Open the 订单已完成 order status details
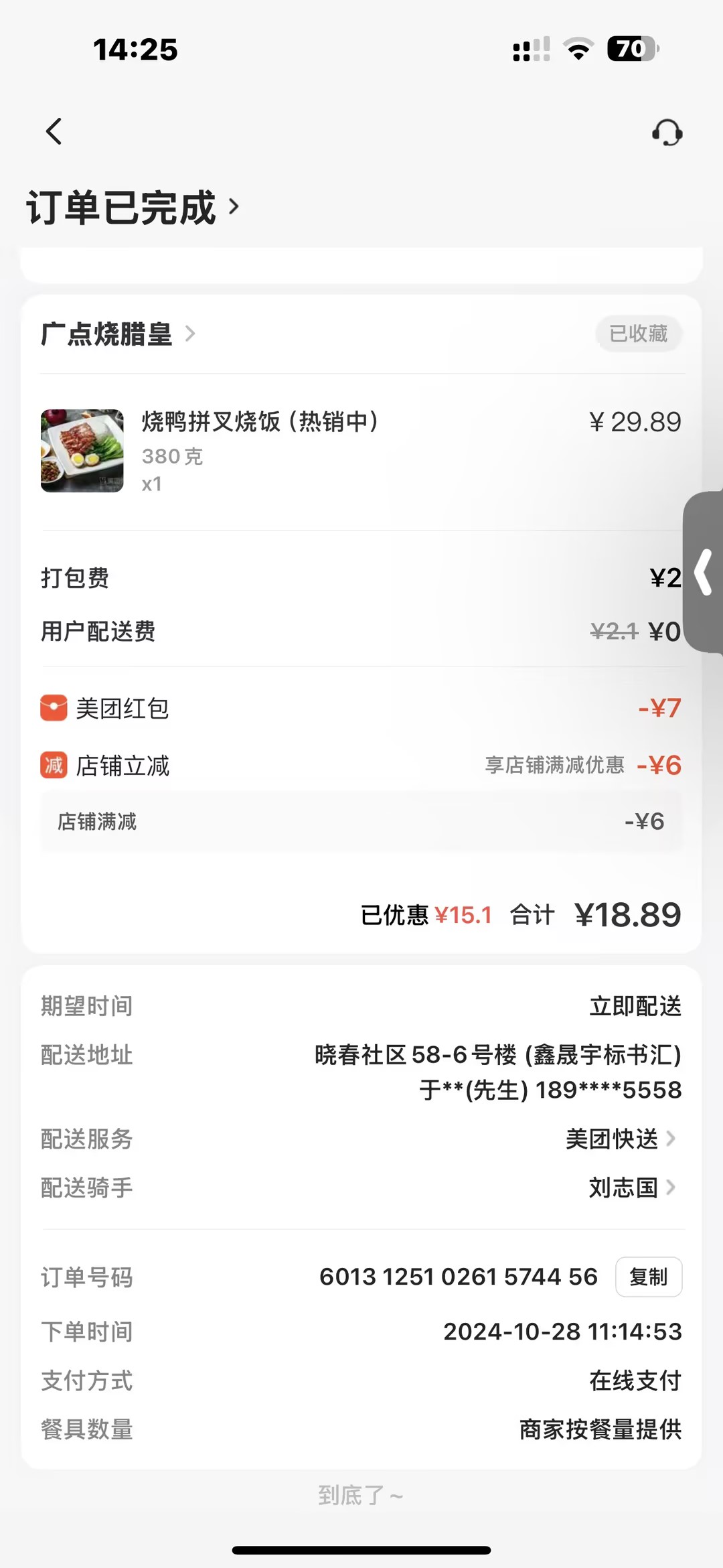 133,208
